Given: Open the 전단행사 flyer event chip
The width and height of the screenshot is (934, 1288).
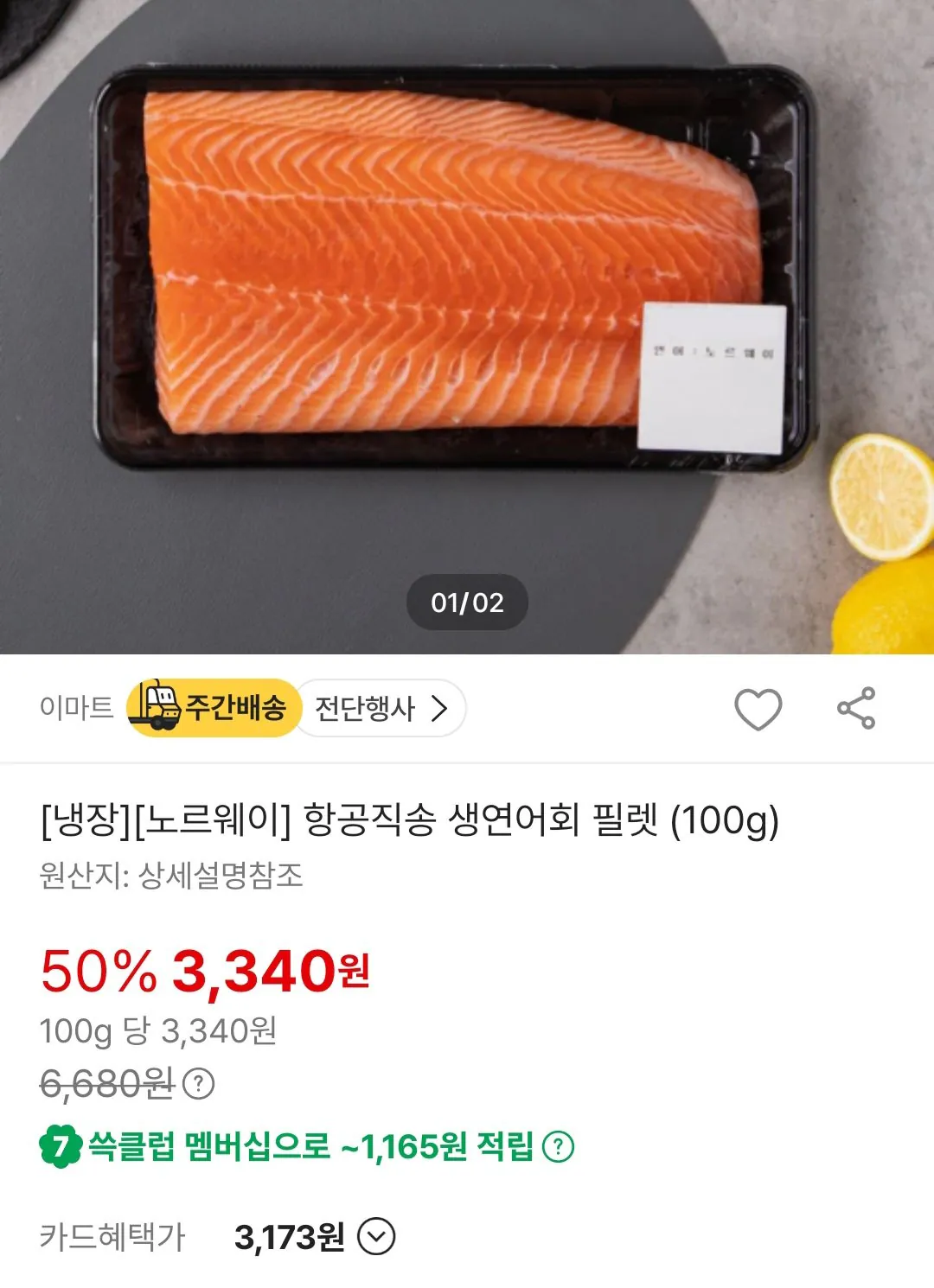Looking at the screenshot, I should [x=381, y=709].
